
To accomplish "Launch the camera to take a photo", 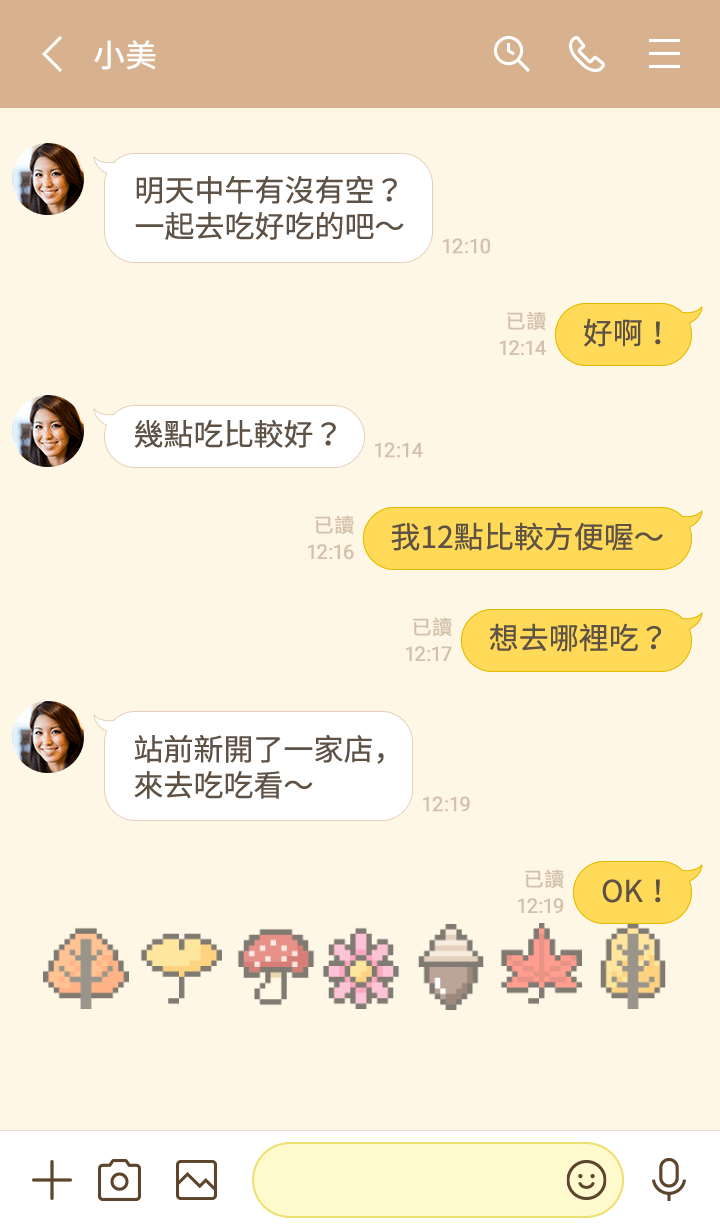I will [119, 1181].
